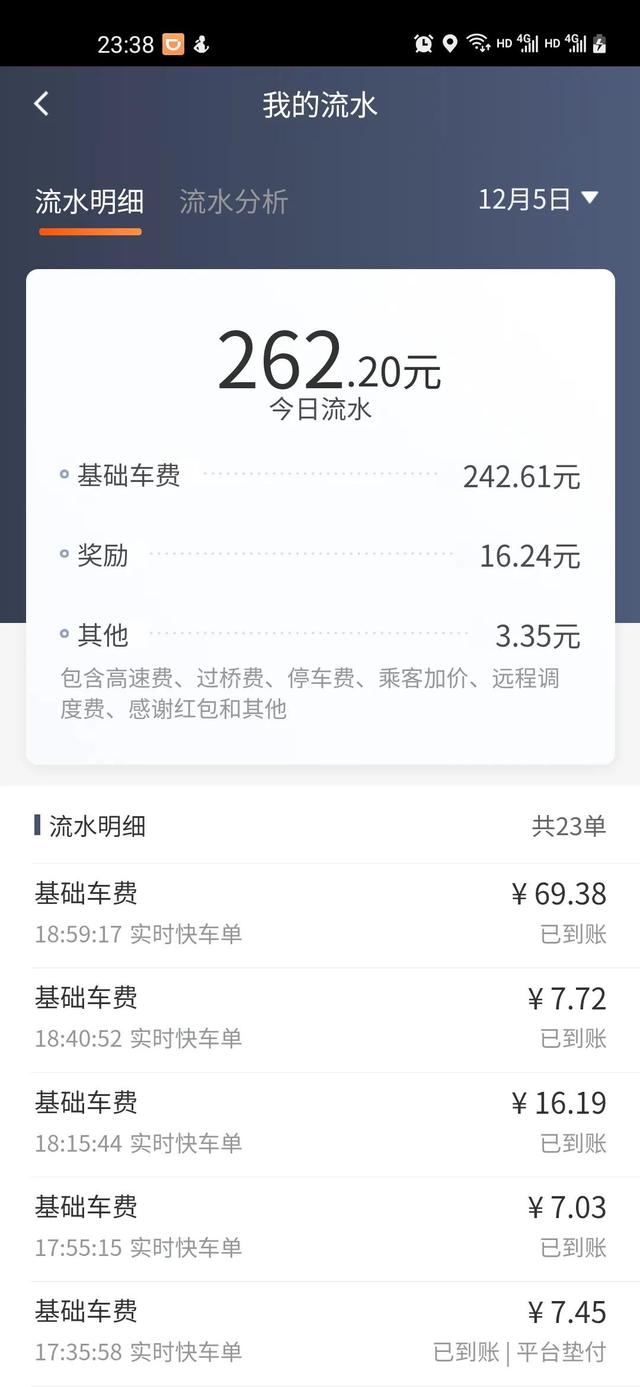This screenshot has height=1387, width=640.
Task: Open the ¥16.19 order at 18:15:44
Action: (320, 1122)
